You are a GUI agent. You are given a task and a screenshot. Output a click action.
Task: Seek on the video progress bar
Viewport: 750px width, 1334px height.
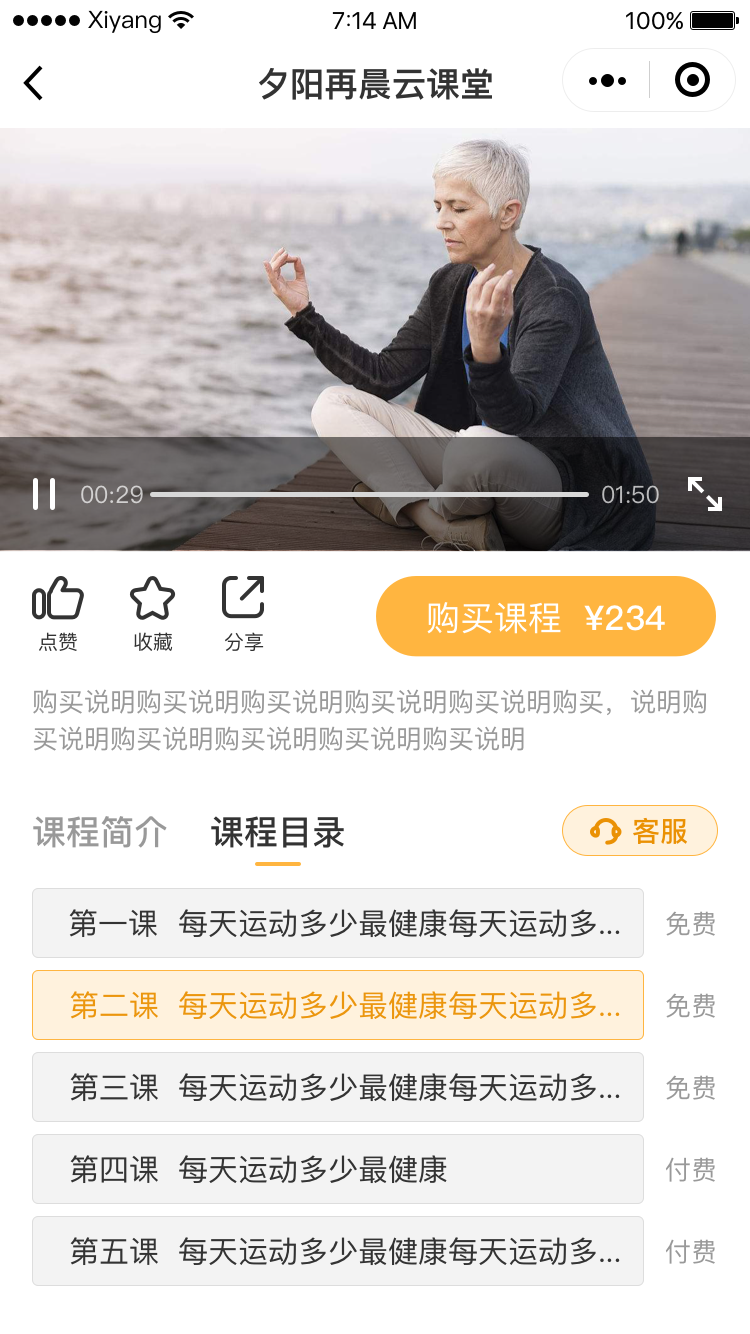click(369, 494)
